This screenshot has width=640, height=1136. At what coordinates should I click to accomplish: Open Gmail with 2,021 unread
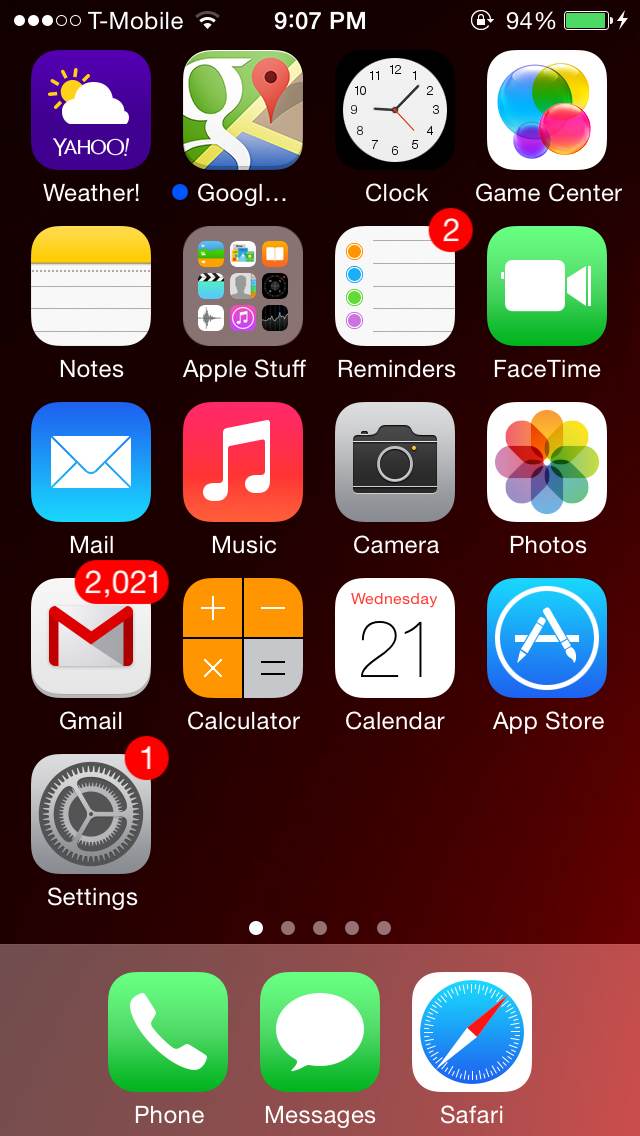point(91,638)
